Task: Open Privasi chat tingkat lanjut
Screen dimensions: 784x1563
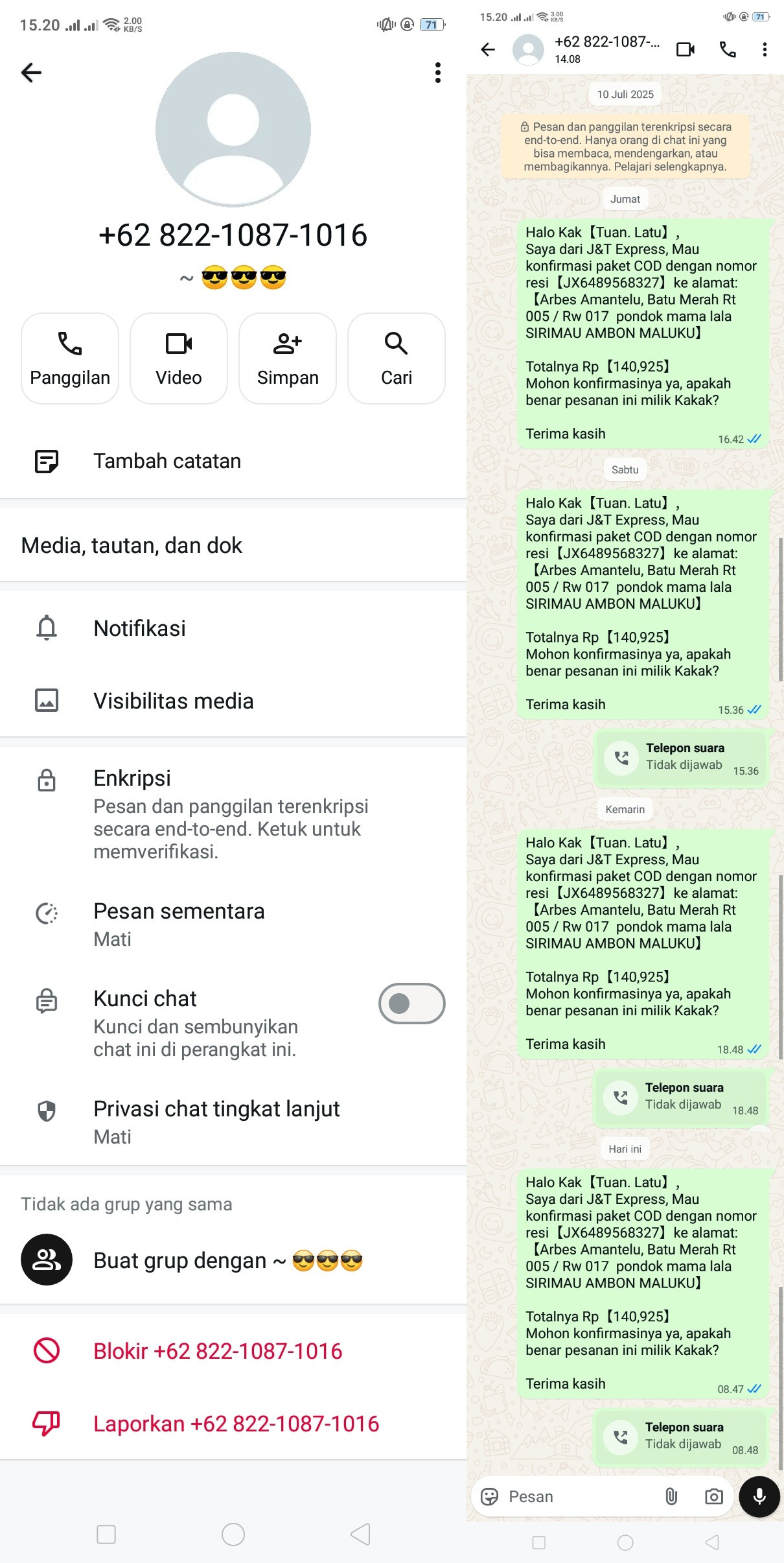Action: [x=233, y=1122]
